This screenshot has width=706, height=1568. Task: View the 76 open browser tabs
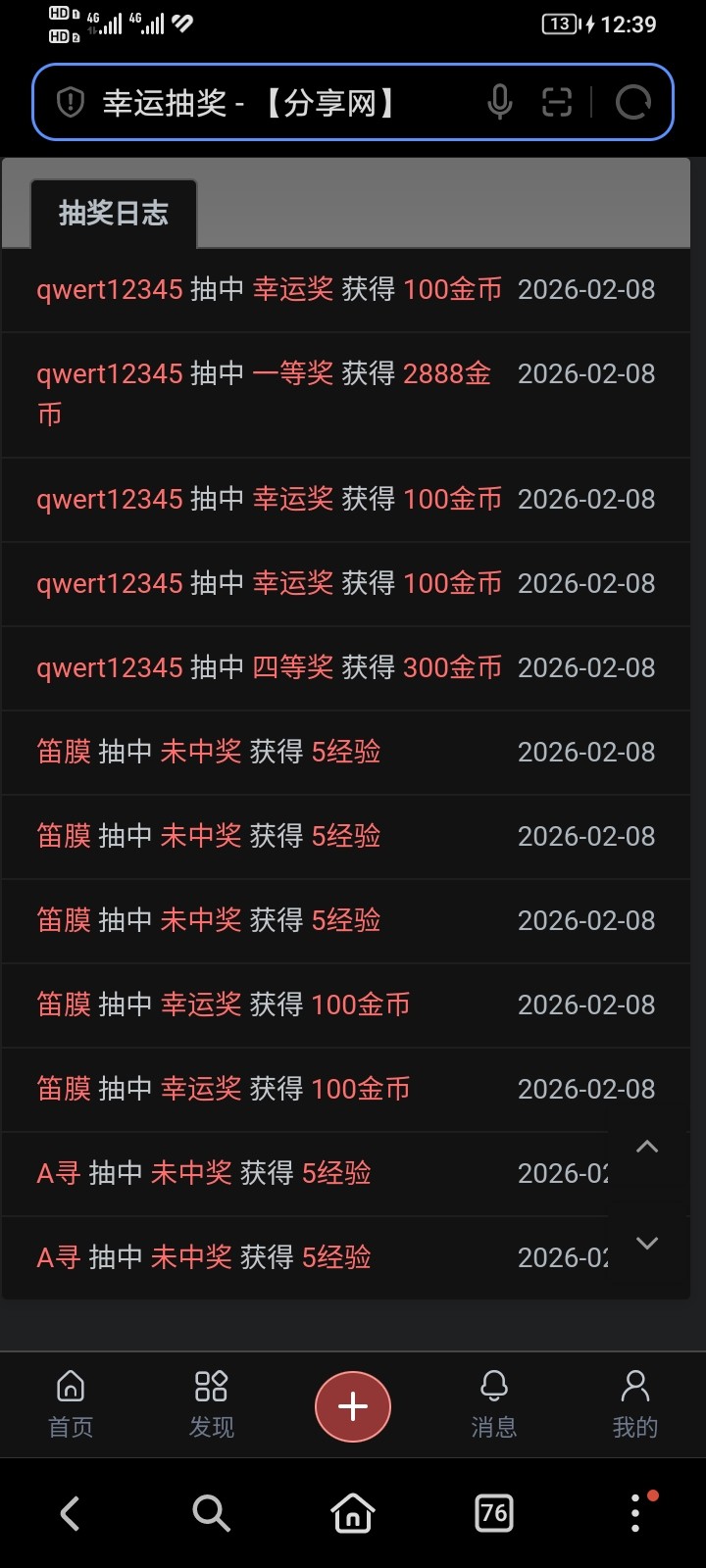494,1513
